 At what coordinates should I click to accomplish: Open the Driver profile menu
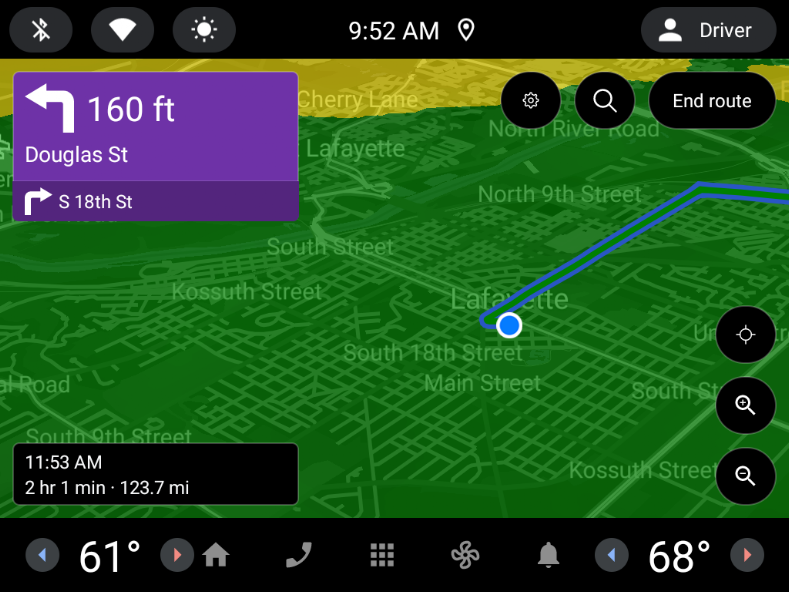pyautogui.click(x=708, y=31)
